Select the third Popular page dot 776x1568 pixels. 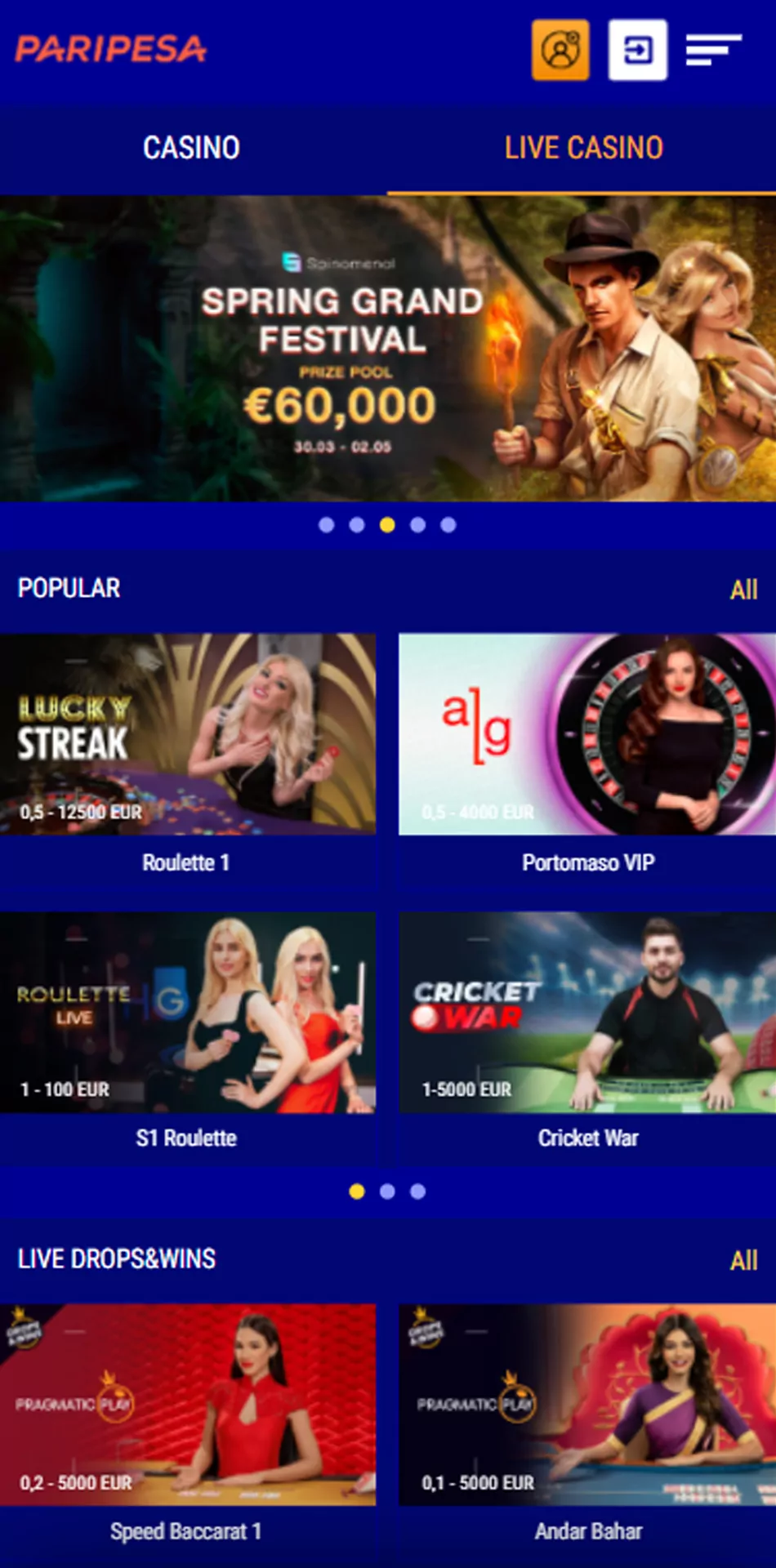coord(418,1192)
